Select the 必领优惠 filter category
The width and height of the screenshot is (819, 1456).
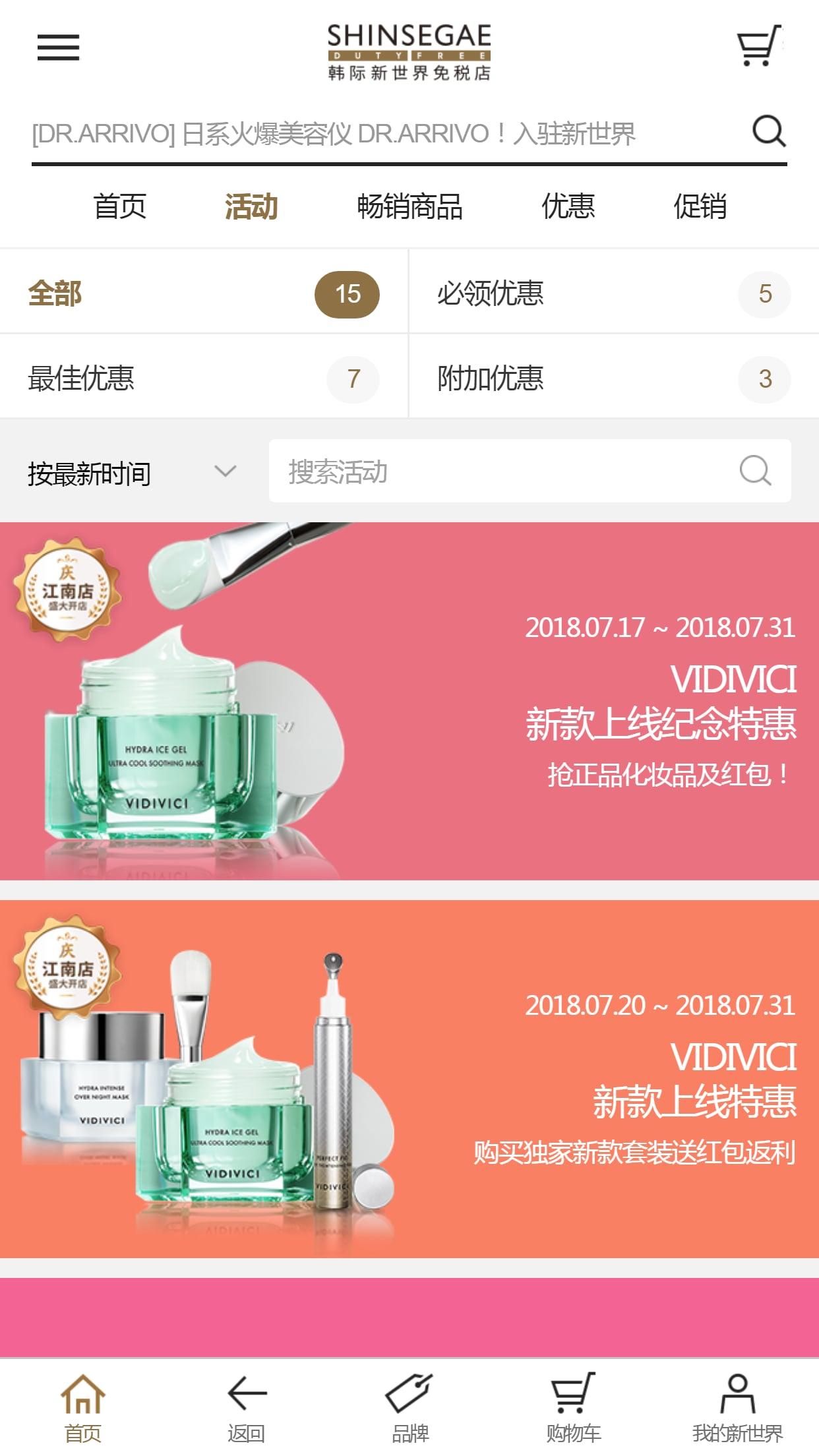tap(613, 293)
